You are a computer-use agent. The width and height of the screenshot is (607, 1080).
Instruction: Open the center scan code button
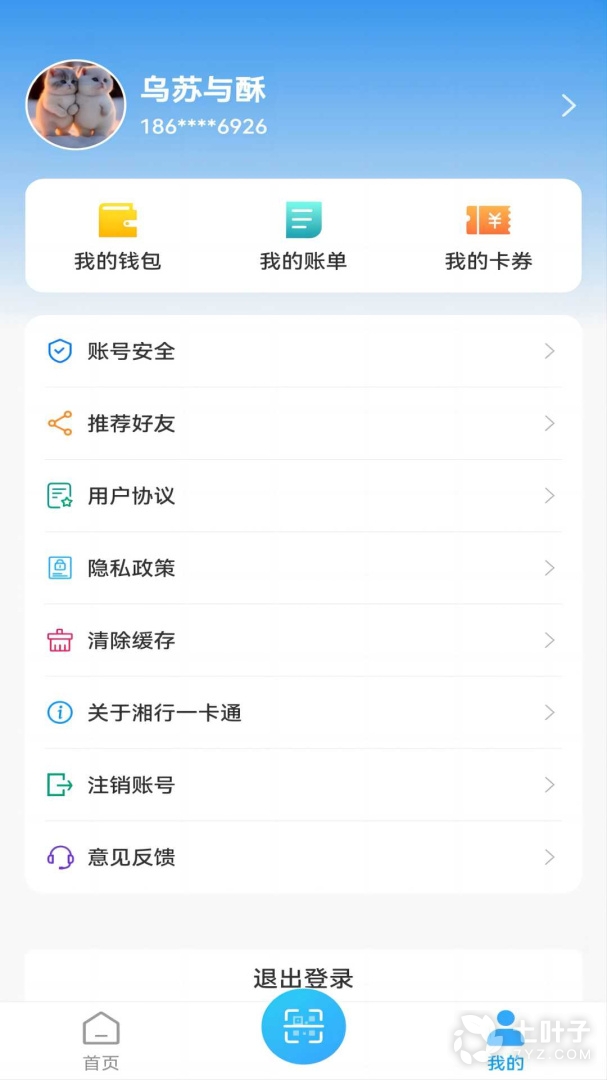point(303,1026)
